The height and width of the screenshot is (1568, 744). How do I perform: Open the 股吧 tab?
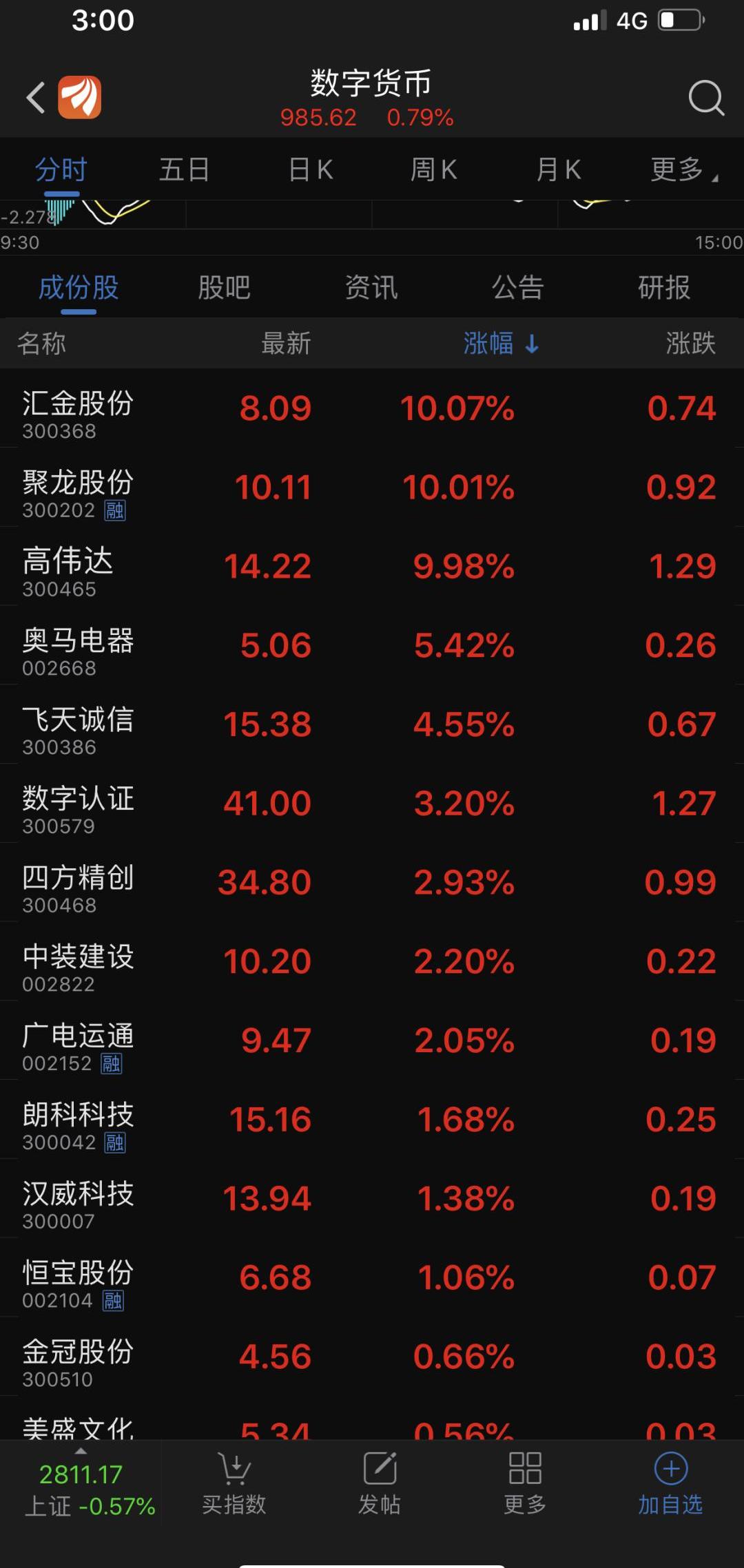[224, 288]
